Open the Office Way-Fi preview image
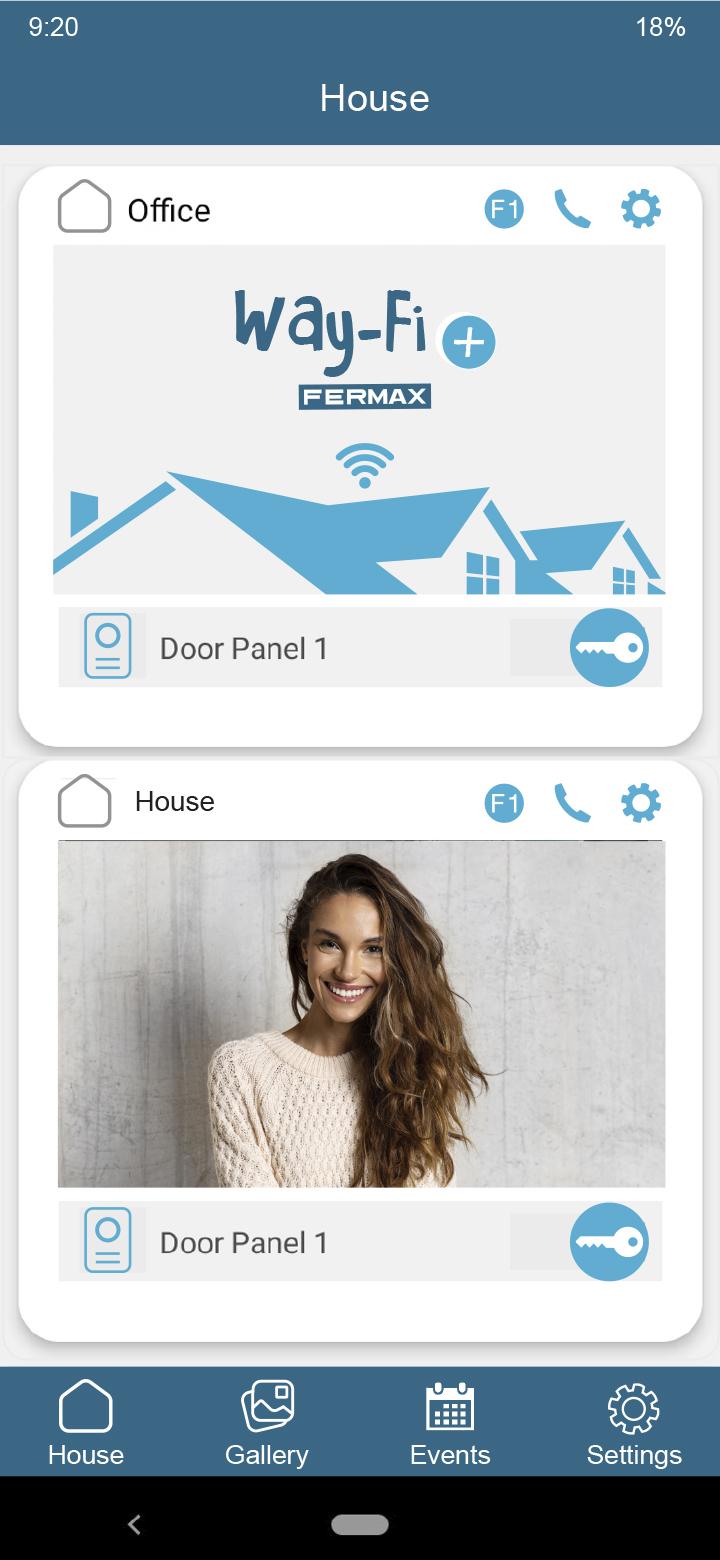The image size is (720, 1560). [359, 420]
